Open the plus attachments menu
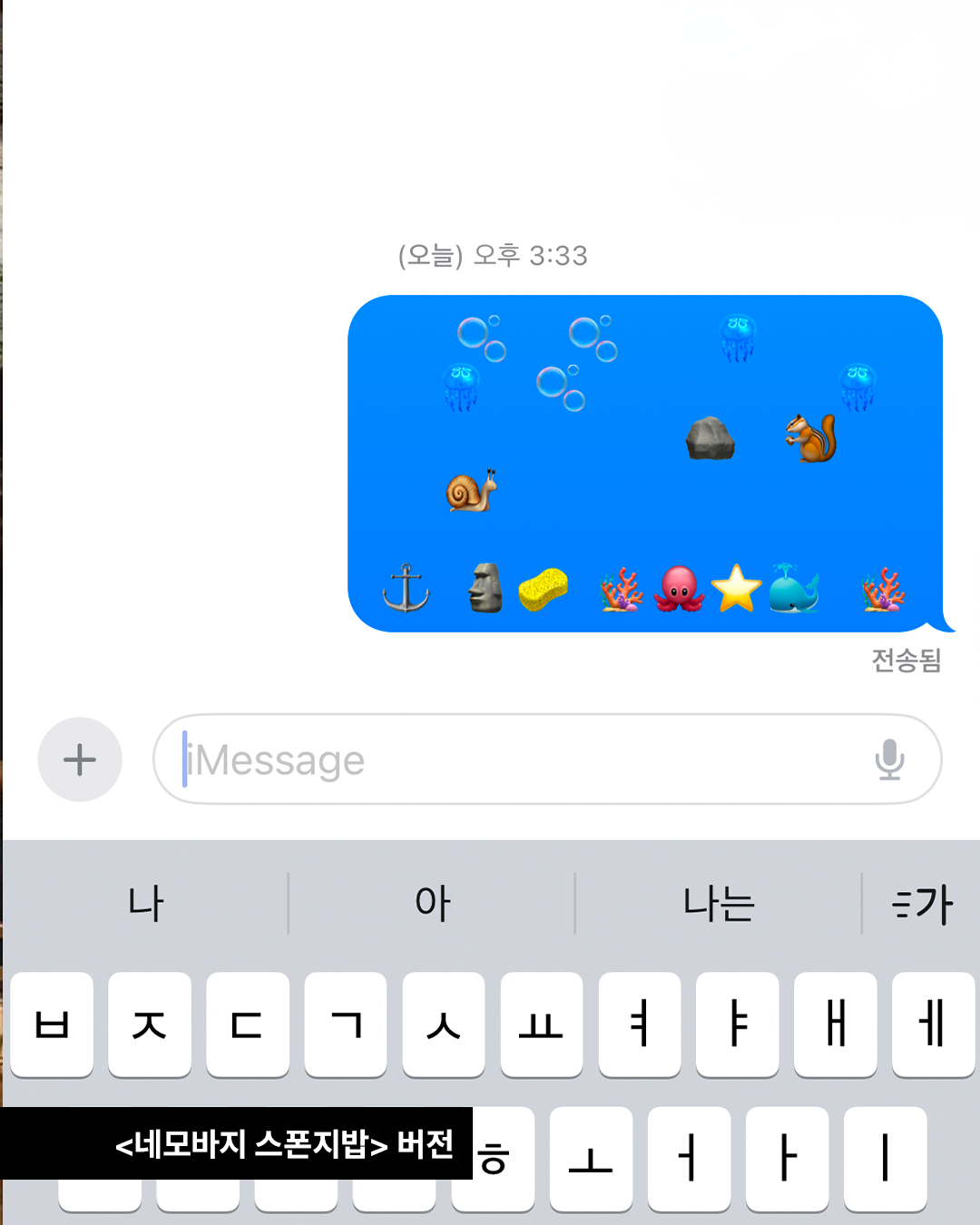980x1225 pixels. pyautogui.click(x=80, y=759)
